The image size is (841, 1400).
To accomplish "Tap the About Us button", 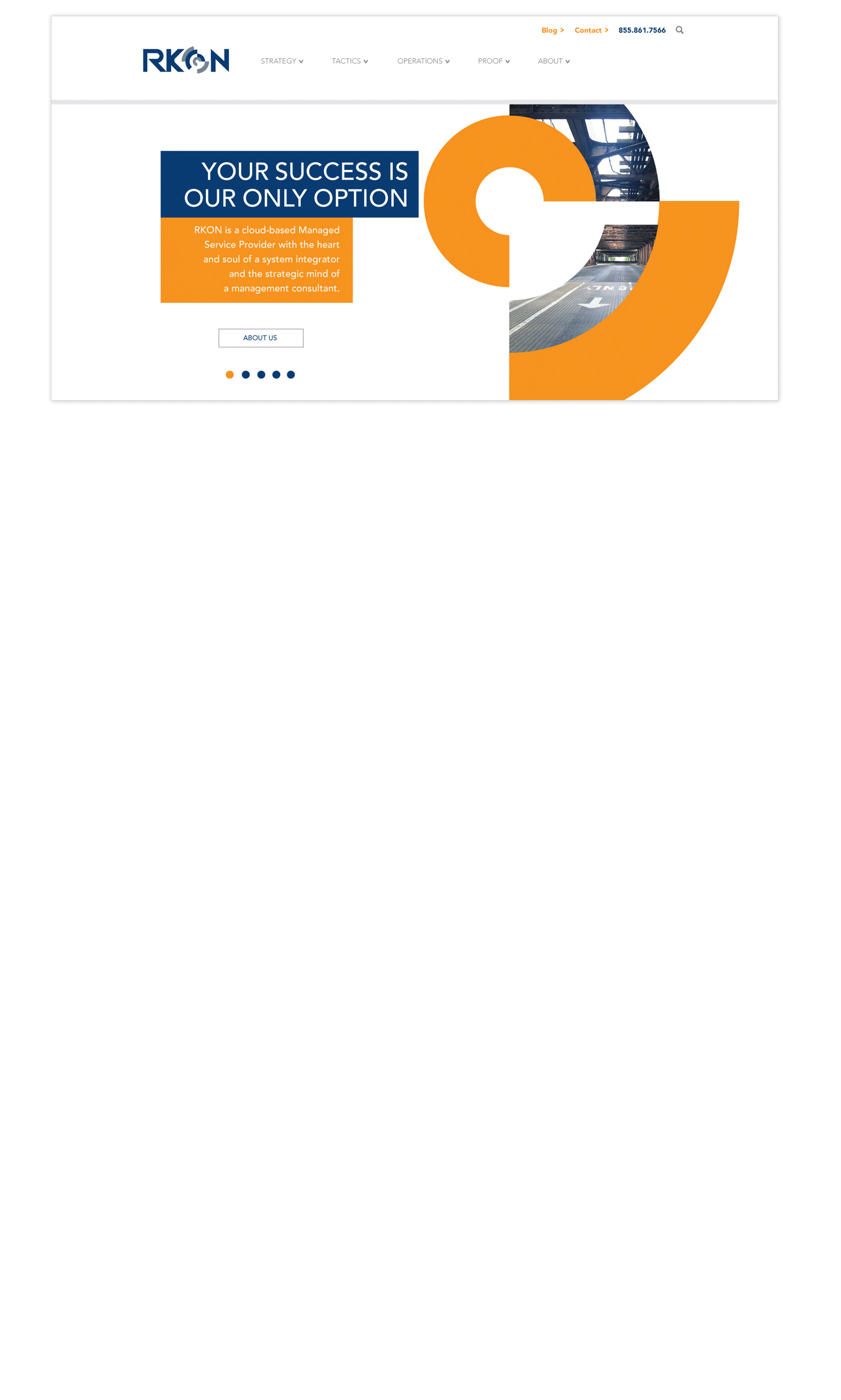I will [x=261, y=338].
